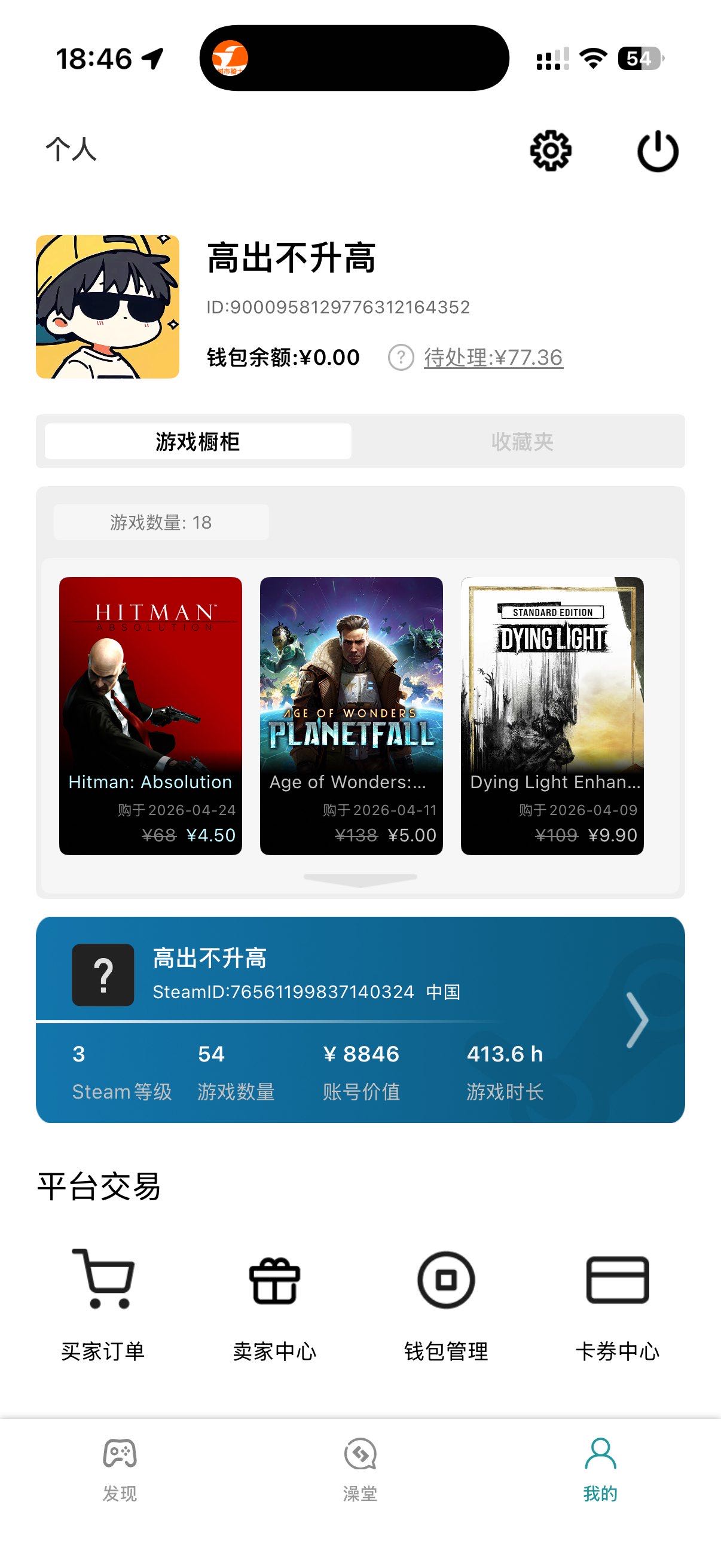Open the 待处理 ¥77.36 pending link
The width and height of the screenshot is (721, 1568).
(493, 357)
